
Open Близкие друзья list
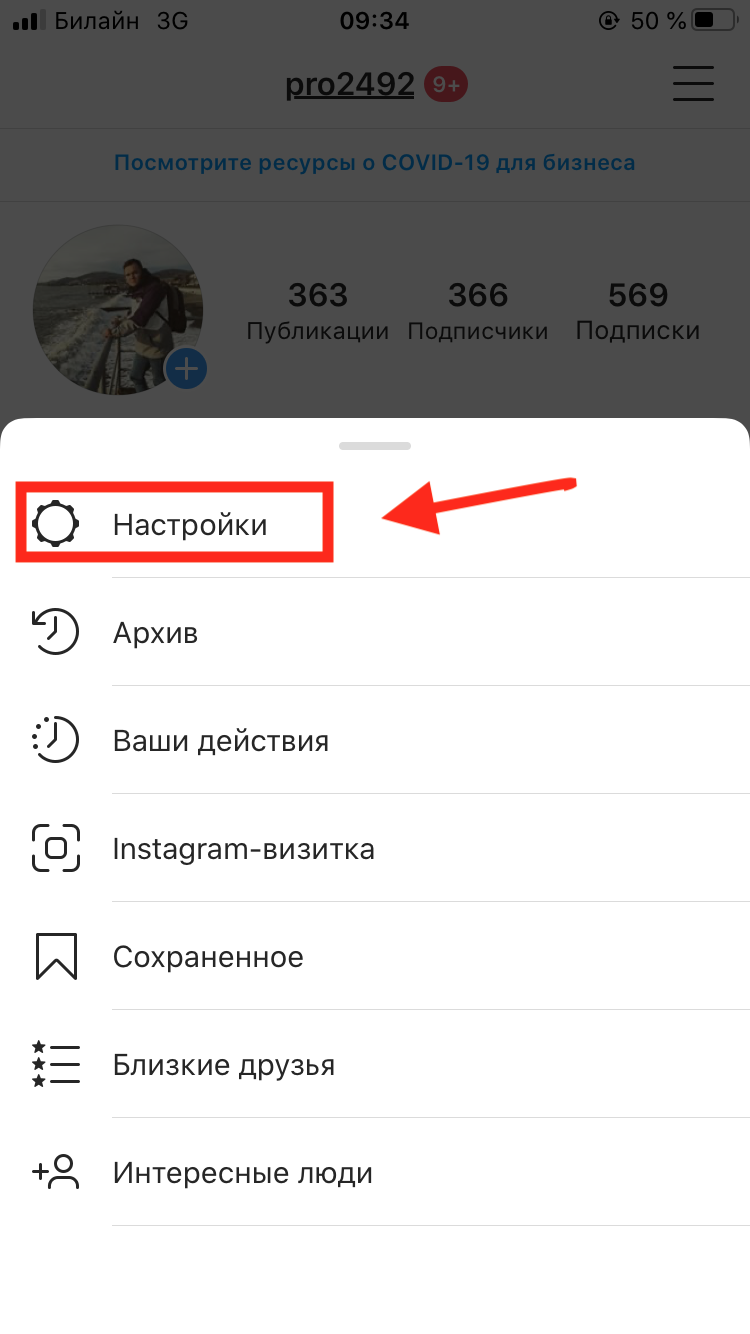[223, 1065]
